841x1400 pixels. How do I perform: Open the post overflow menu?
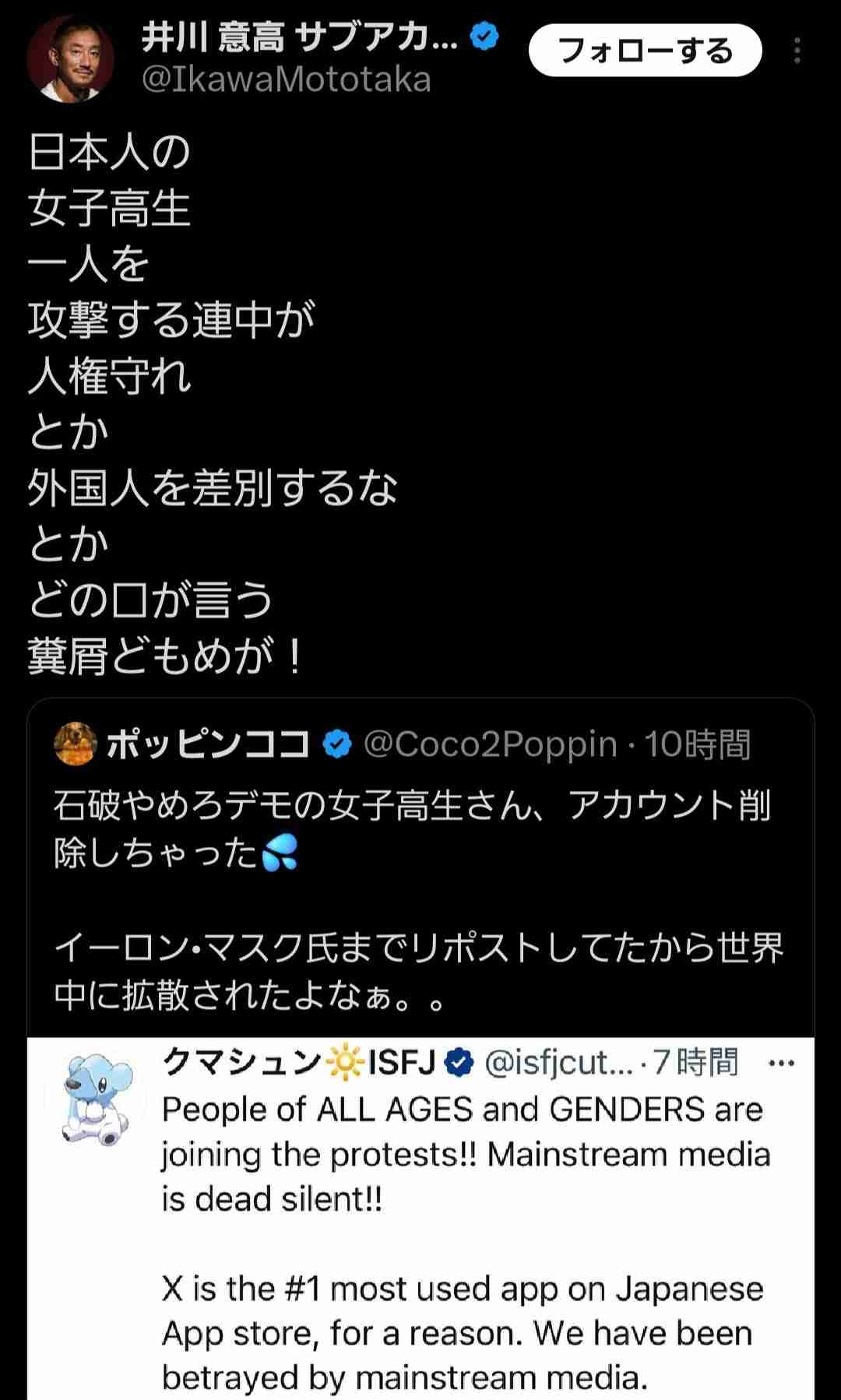click(x=797, y=51)
